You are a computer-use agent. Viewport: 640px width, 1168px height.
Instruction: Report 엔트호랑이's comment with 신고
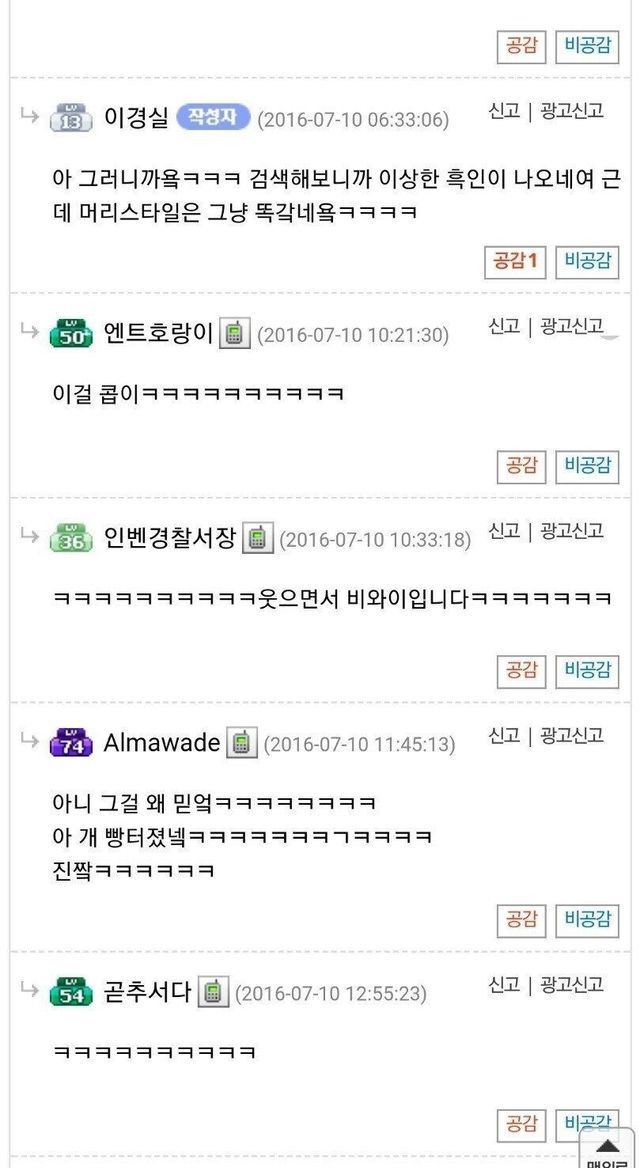pos(504,326)
